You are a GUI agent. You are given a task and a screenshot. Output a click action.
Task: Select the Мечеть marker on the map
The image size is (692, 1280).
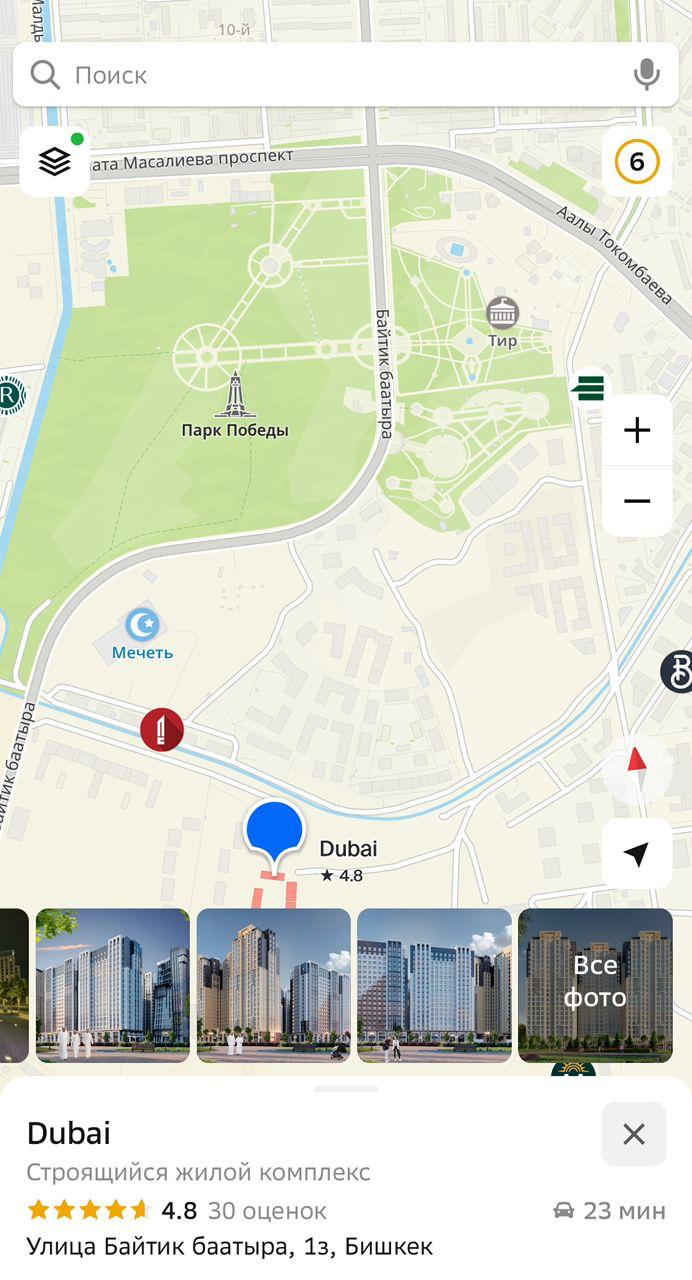point(142,626)
